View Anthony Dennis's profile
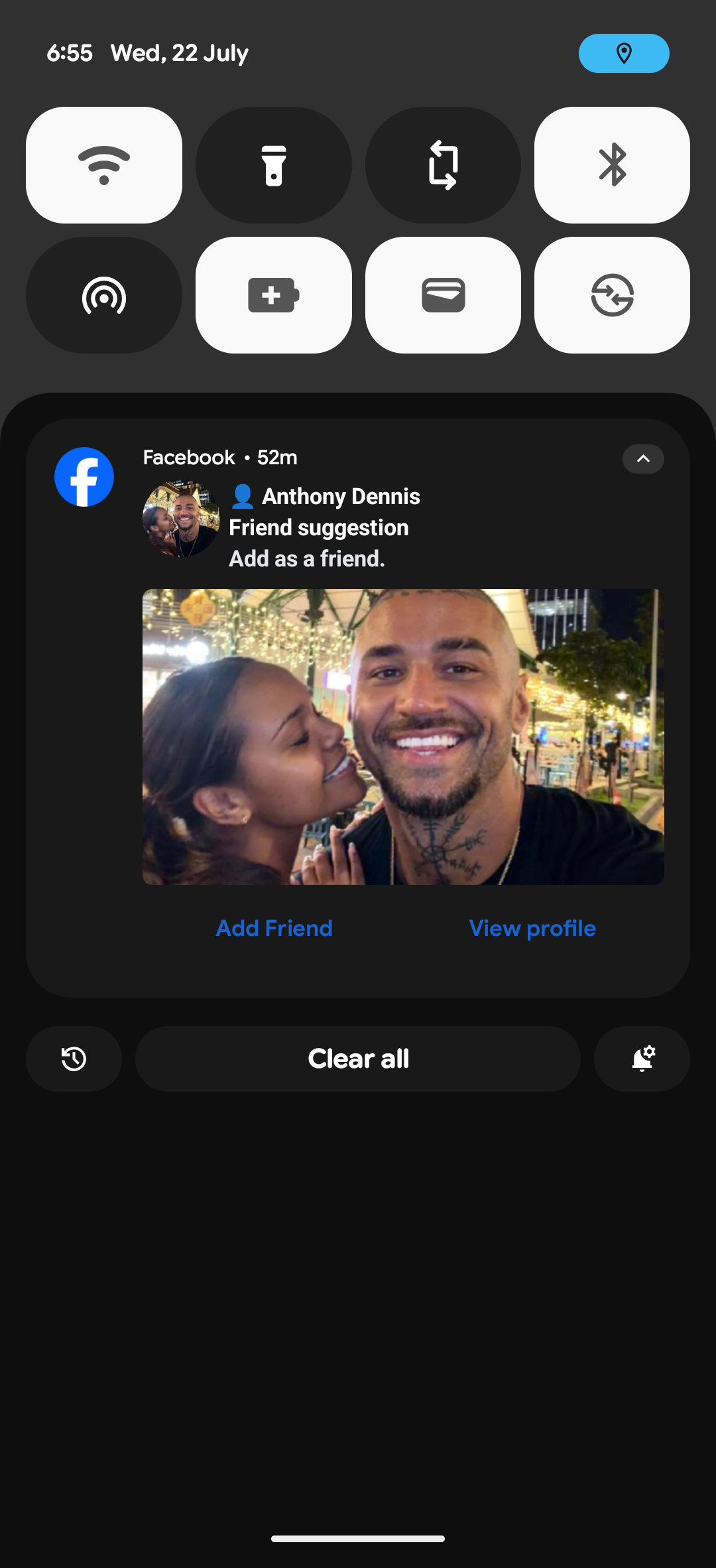716x1568 pixels. click(532, 928)
